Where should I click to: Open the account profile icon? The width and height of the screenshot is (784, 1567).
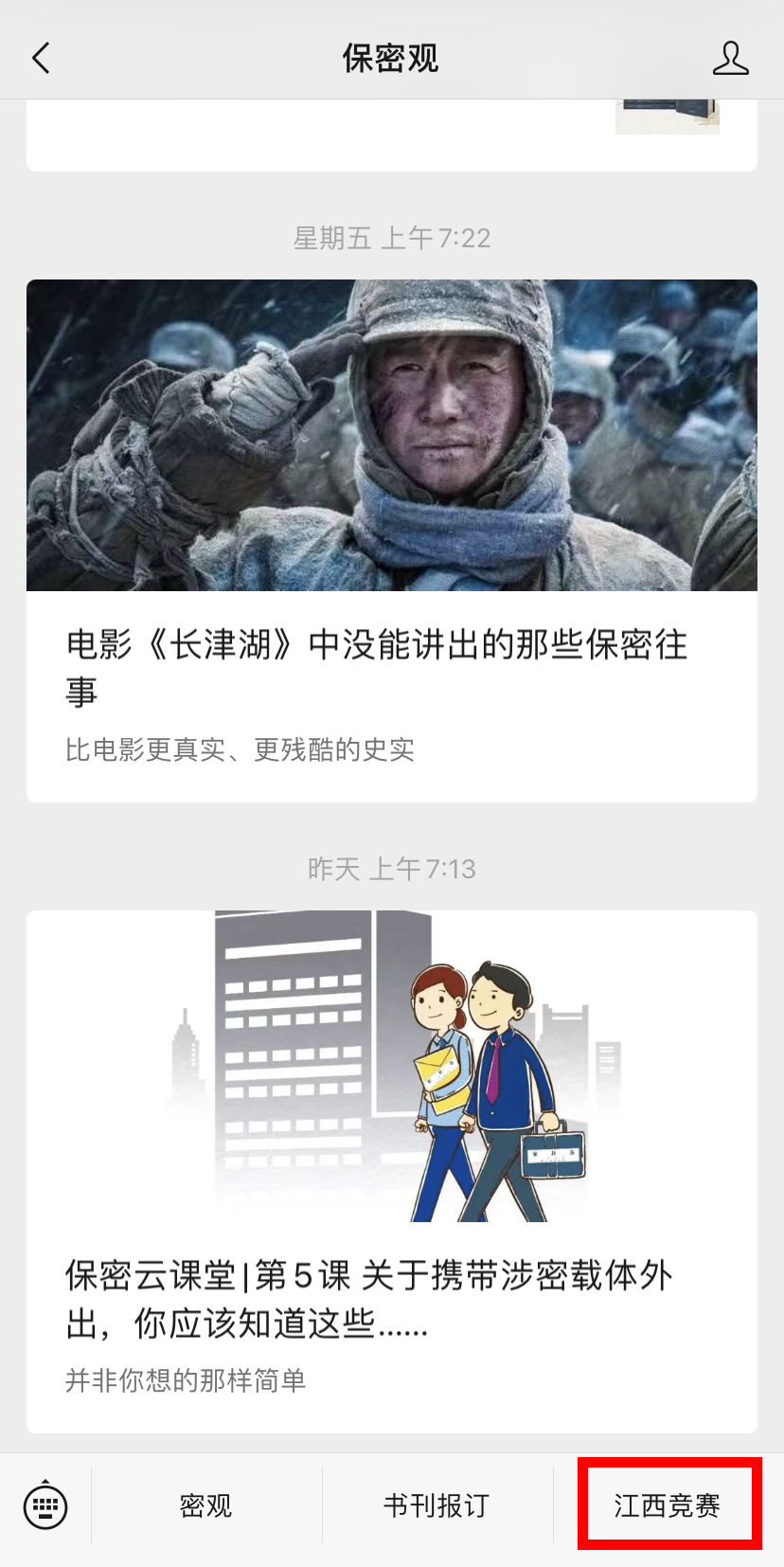pos(730,59)
